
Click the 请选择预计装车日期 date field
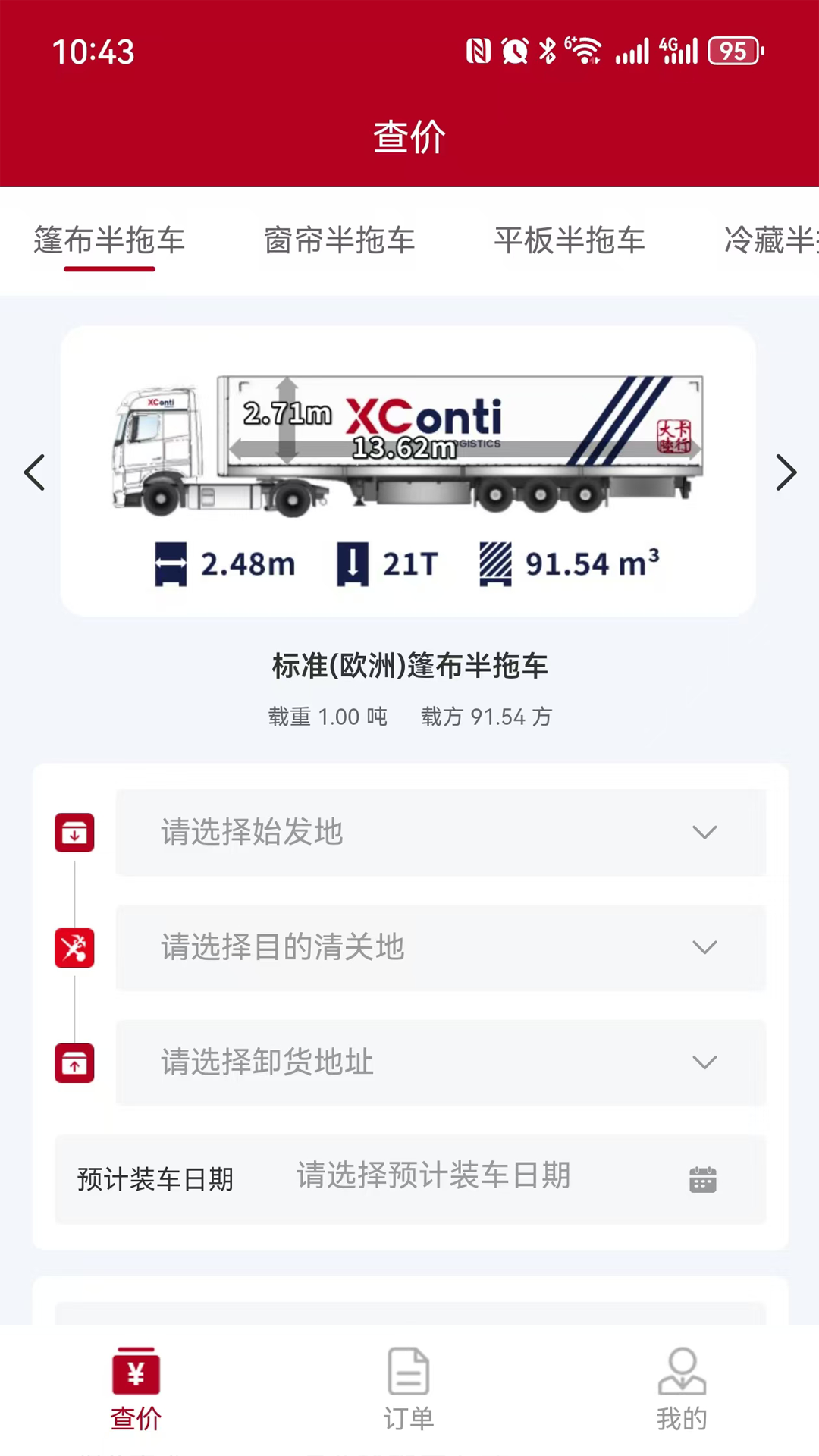tap(434, 1178)
